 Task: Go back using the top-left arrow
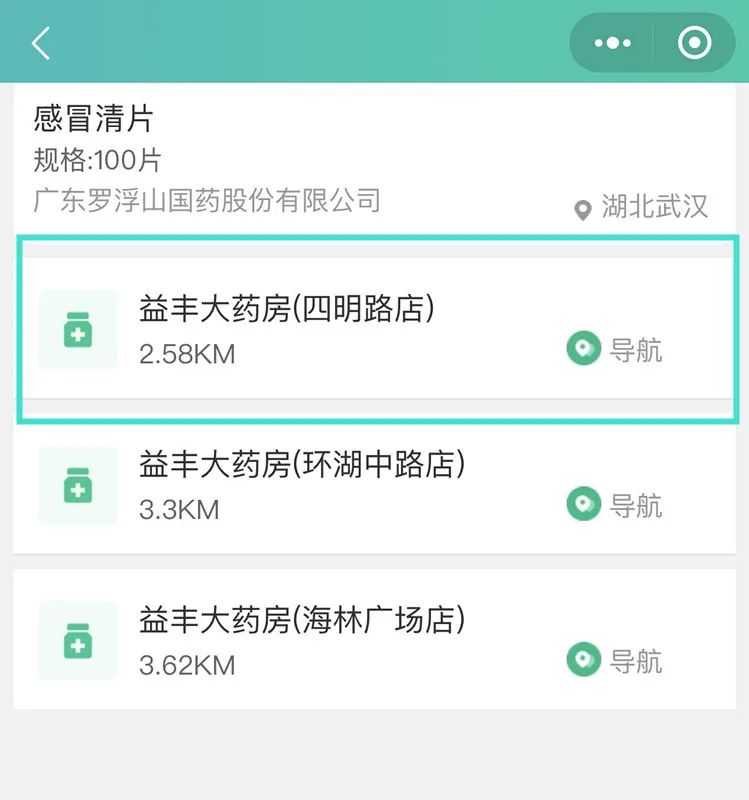tap(40, 43)
